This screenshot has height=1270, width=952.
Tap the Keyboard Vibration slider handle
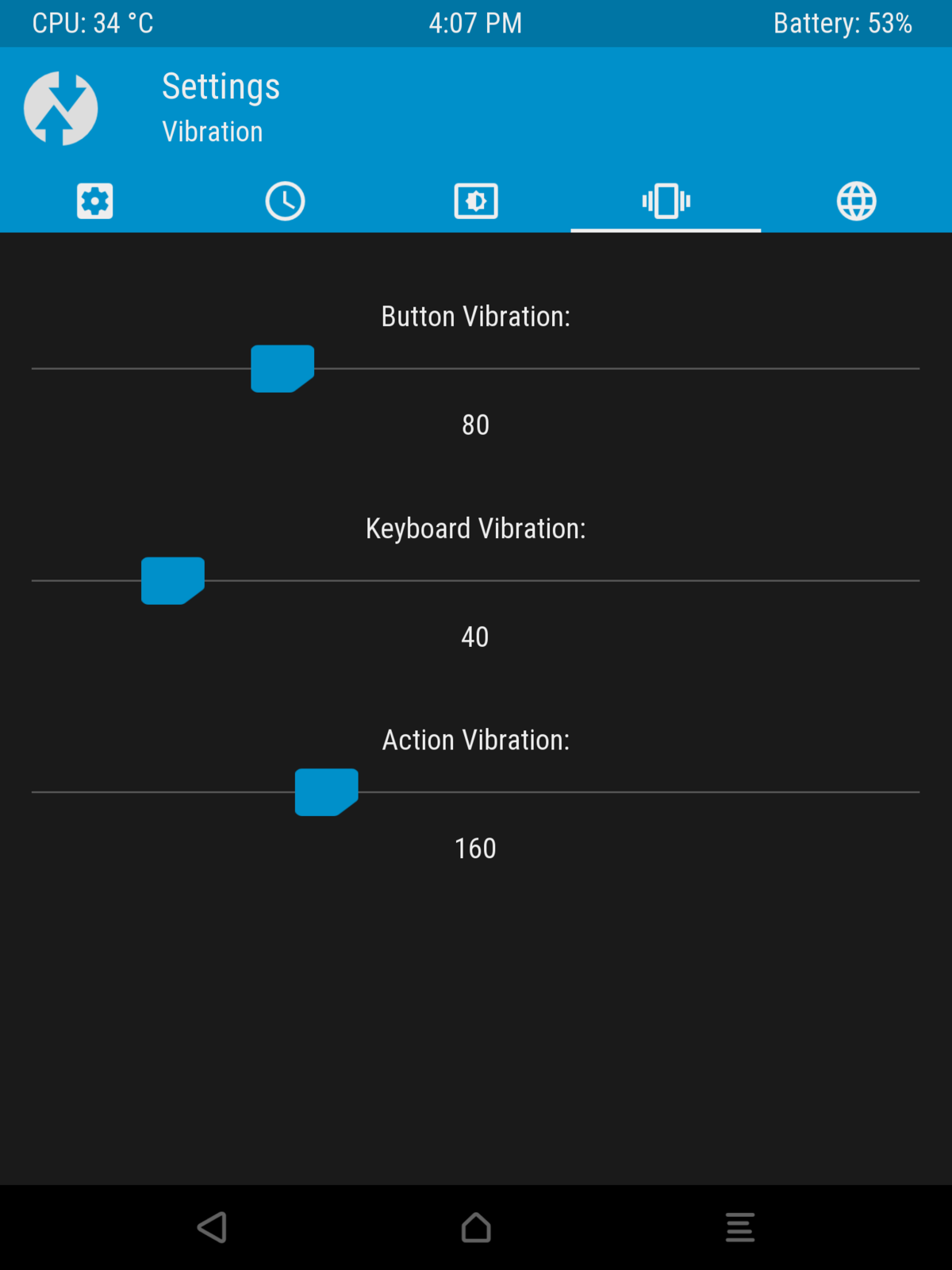coord(173,580)
